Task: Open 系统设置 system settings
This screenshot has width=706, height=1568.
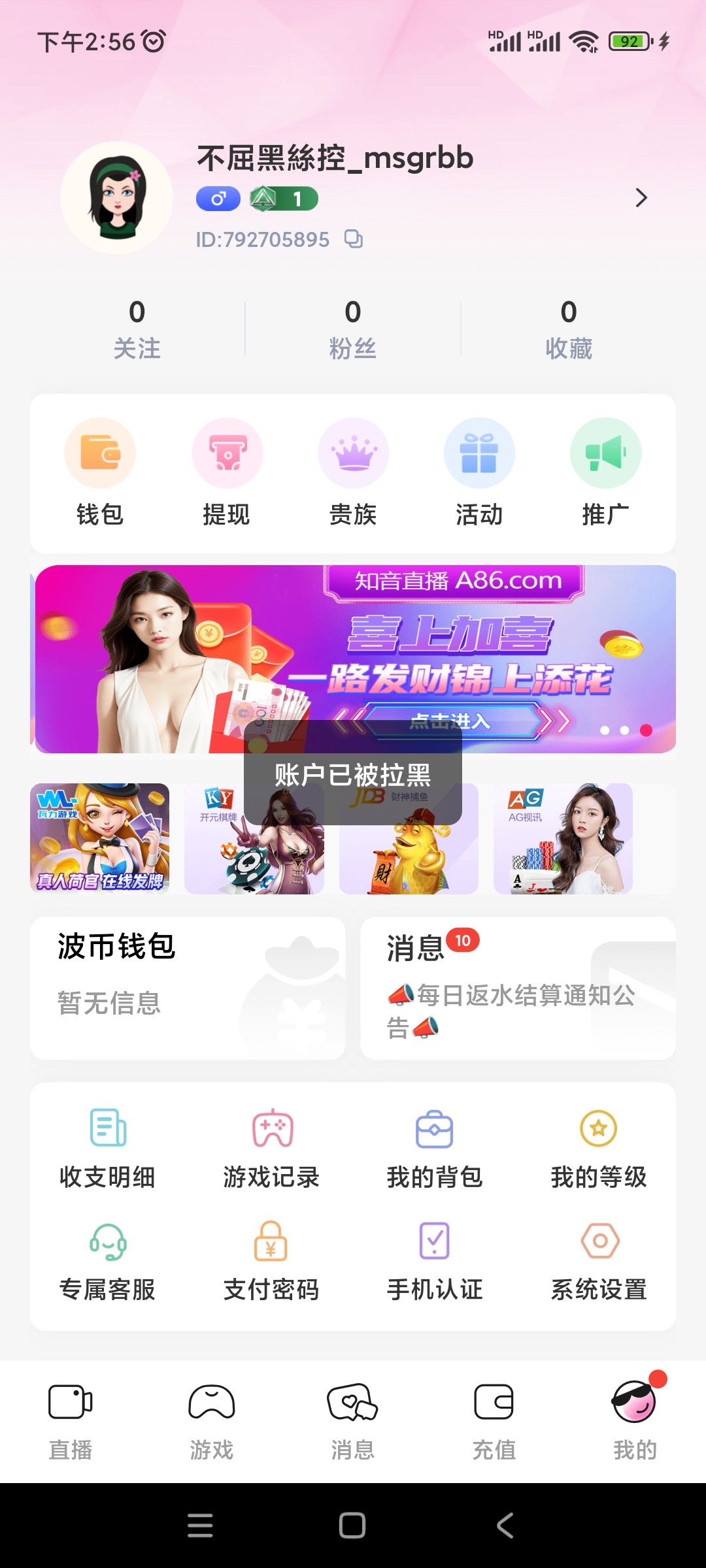Action: 599,1261
